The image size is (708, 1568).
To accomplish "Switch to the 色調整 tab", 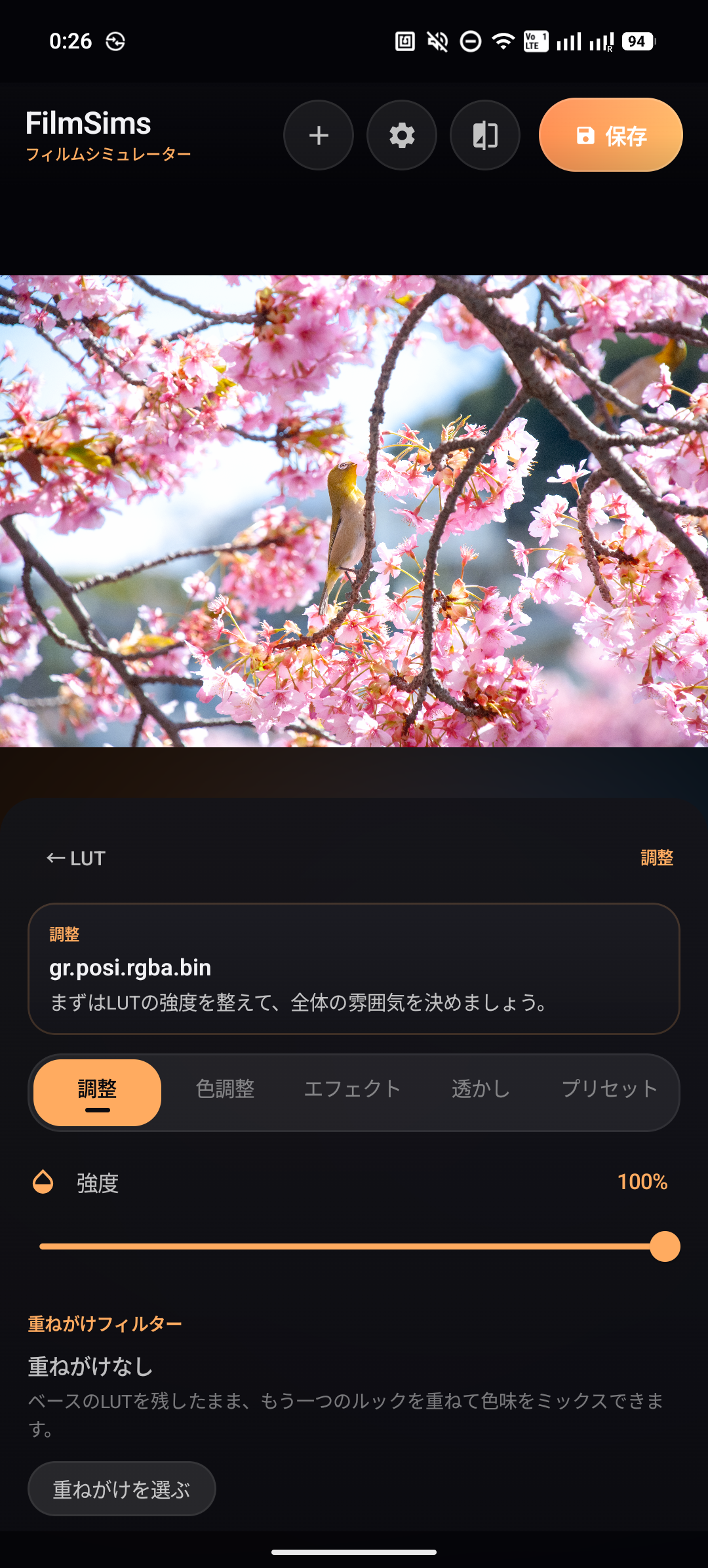I will click(226, 1088).
